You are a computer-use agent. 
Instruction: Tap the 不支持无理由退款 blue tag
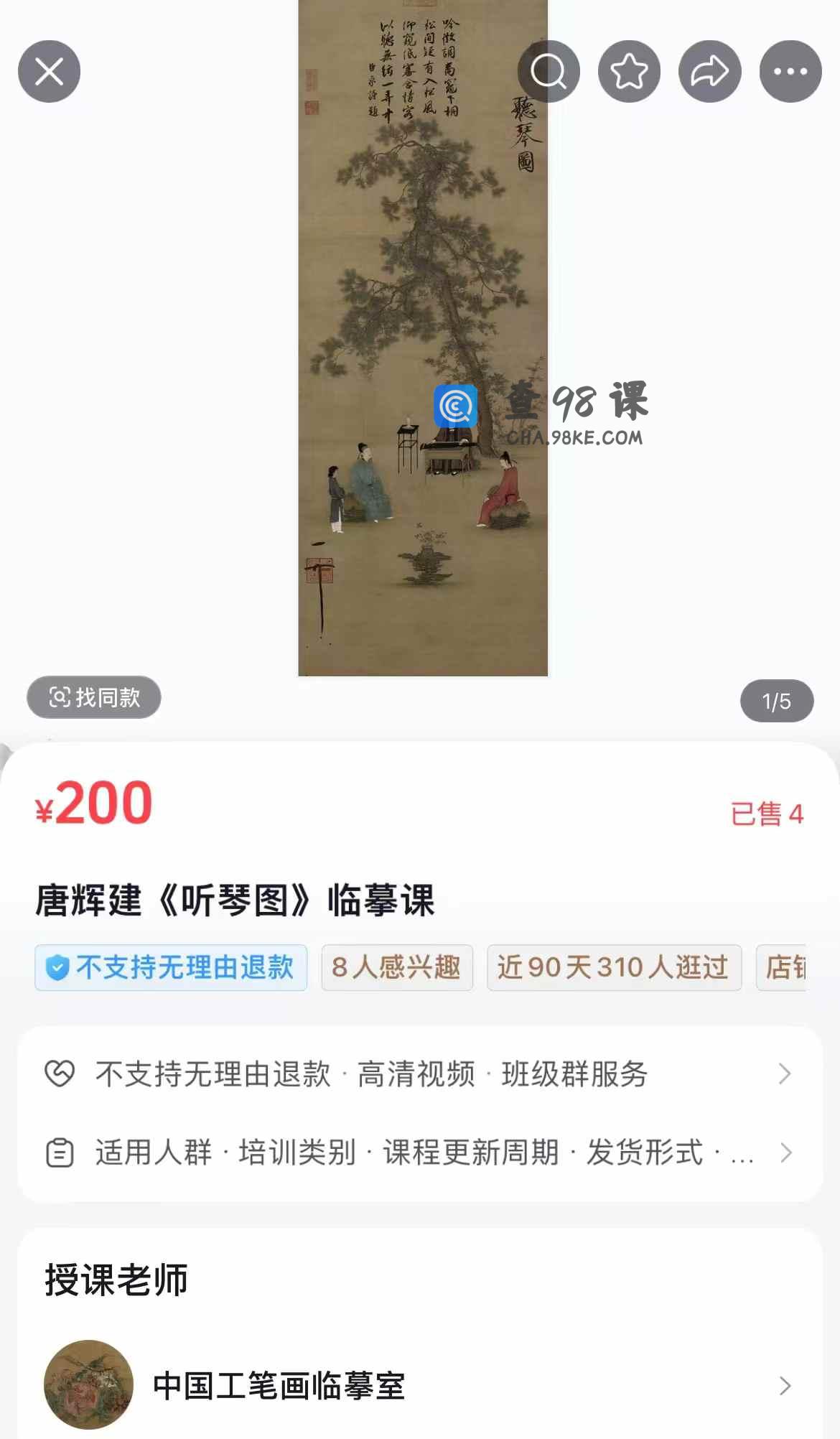click(171, 967)
